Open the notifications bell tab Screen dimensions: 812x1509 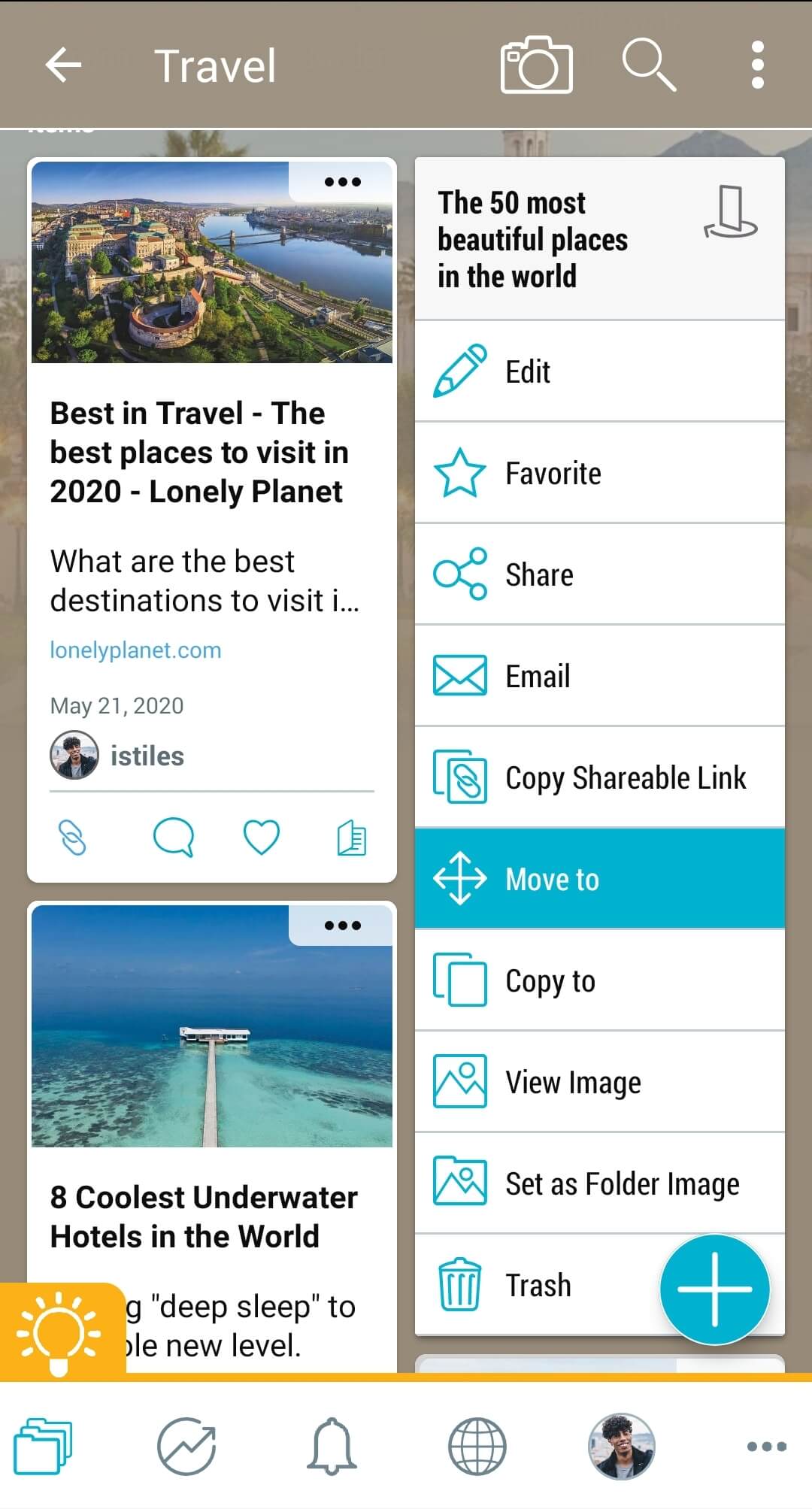click(332, 1446)
